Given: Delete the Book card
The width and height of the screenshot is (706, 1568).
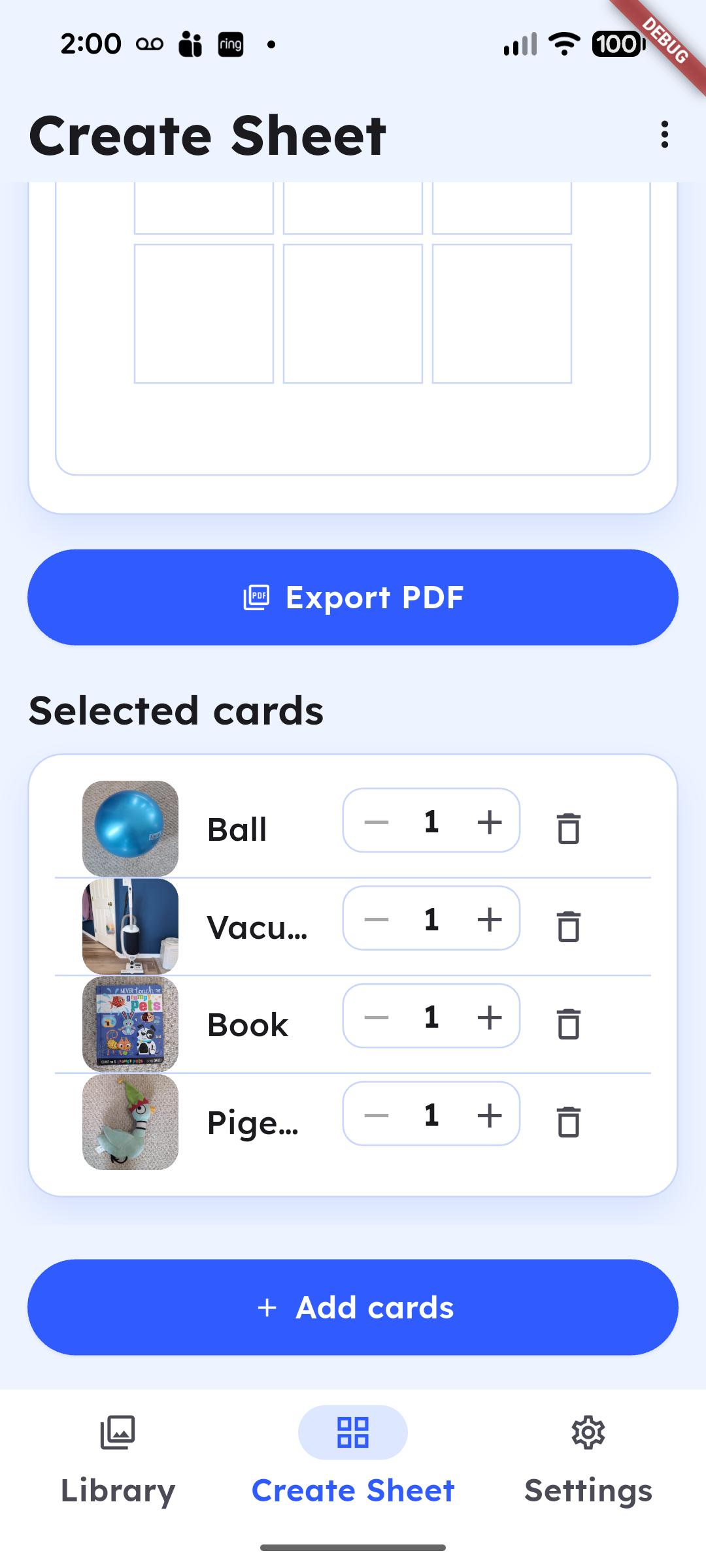Looking at the screenshot, I should [x=568, y=1024].
